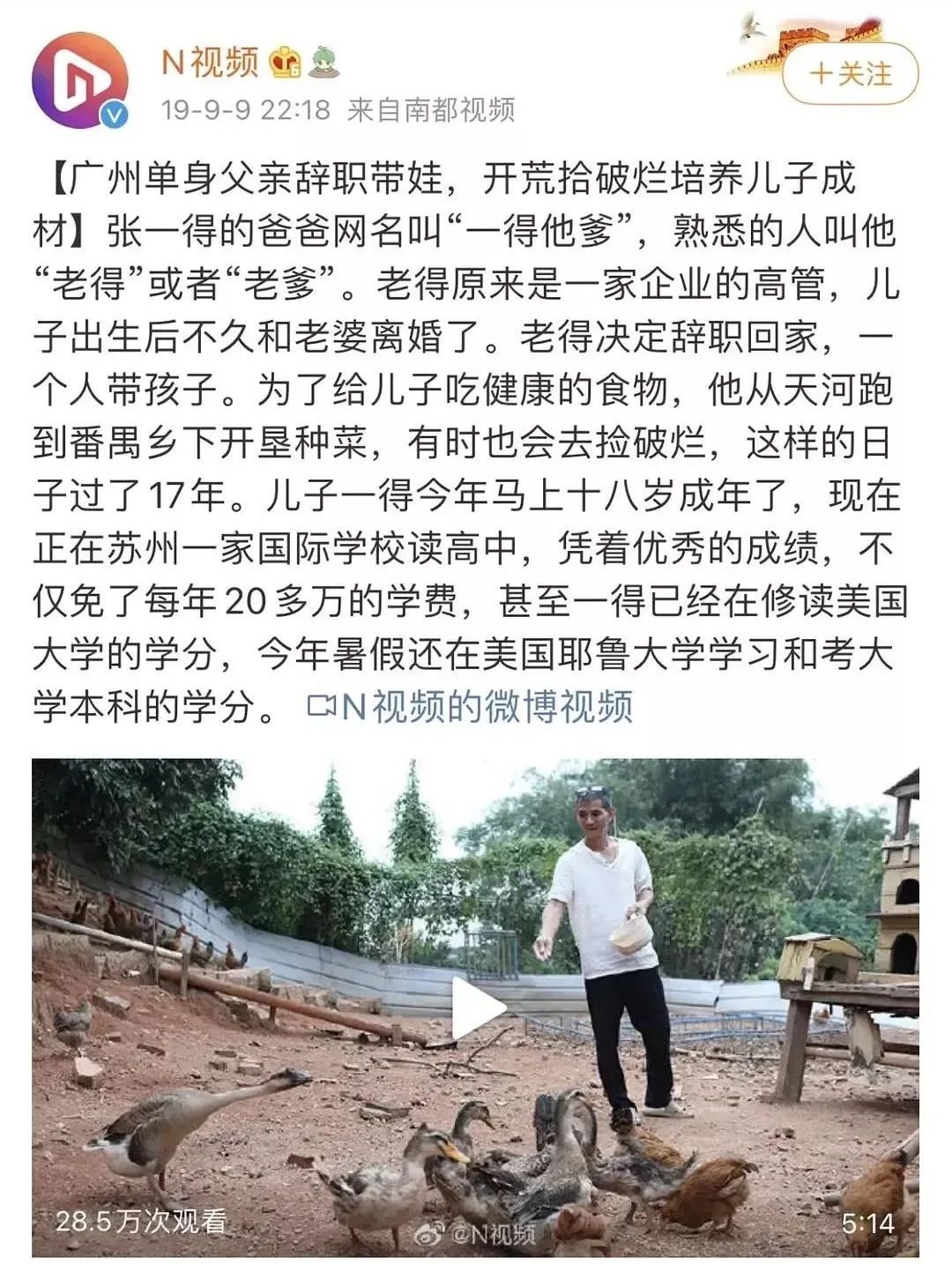Open the N视频的微博视频 link

tap(472, 707)
